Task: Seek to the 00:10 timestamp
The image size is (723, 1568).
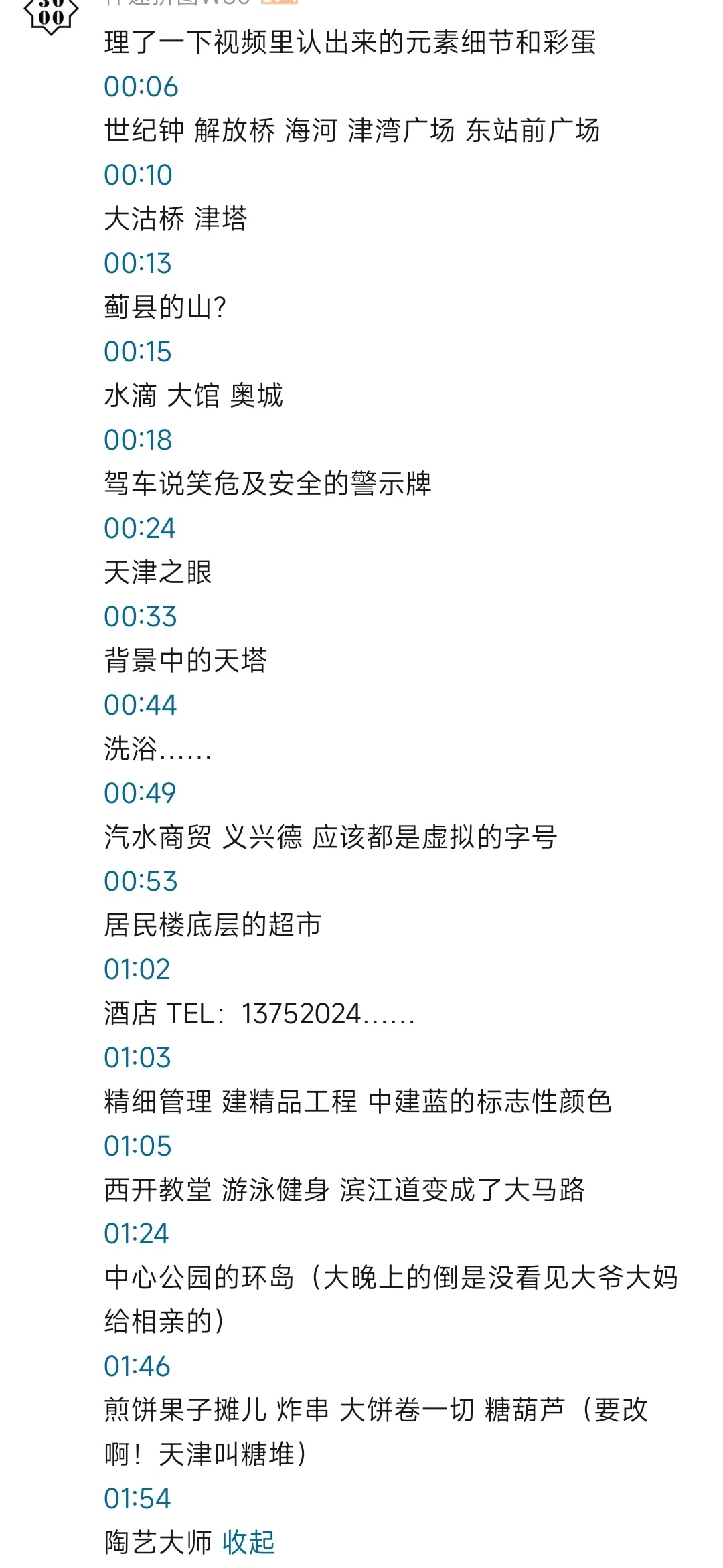Action: 139,175
